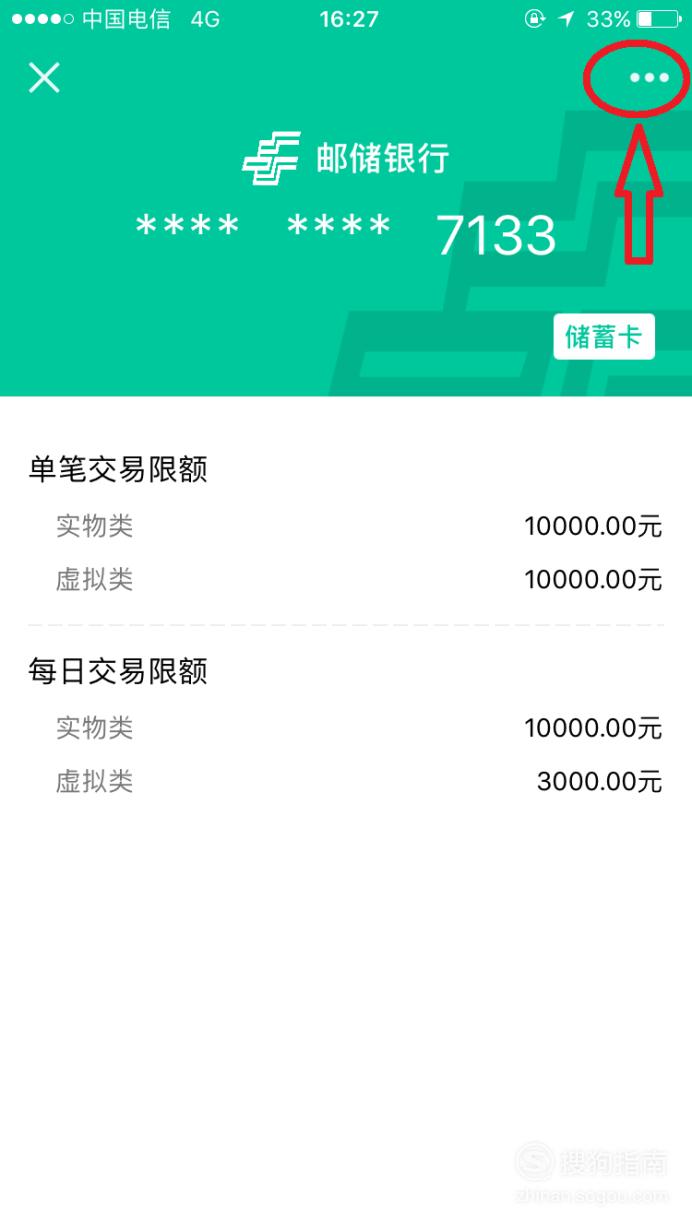This screenshot has width=692, height=1230.
Task: Open the three-dot more options menu
Action: (649, 78)
